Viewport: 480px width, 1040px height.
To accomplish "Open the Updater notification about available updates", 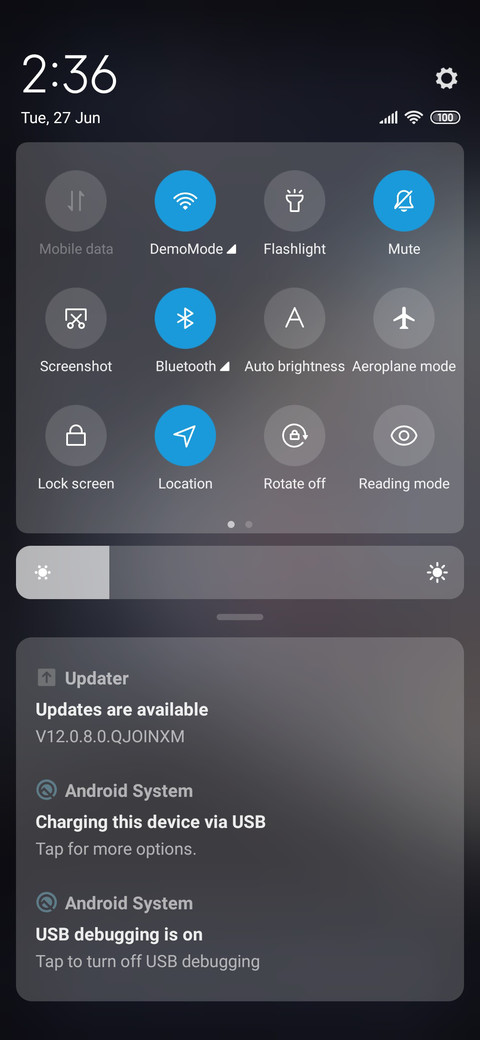I will tap(240, 707).
